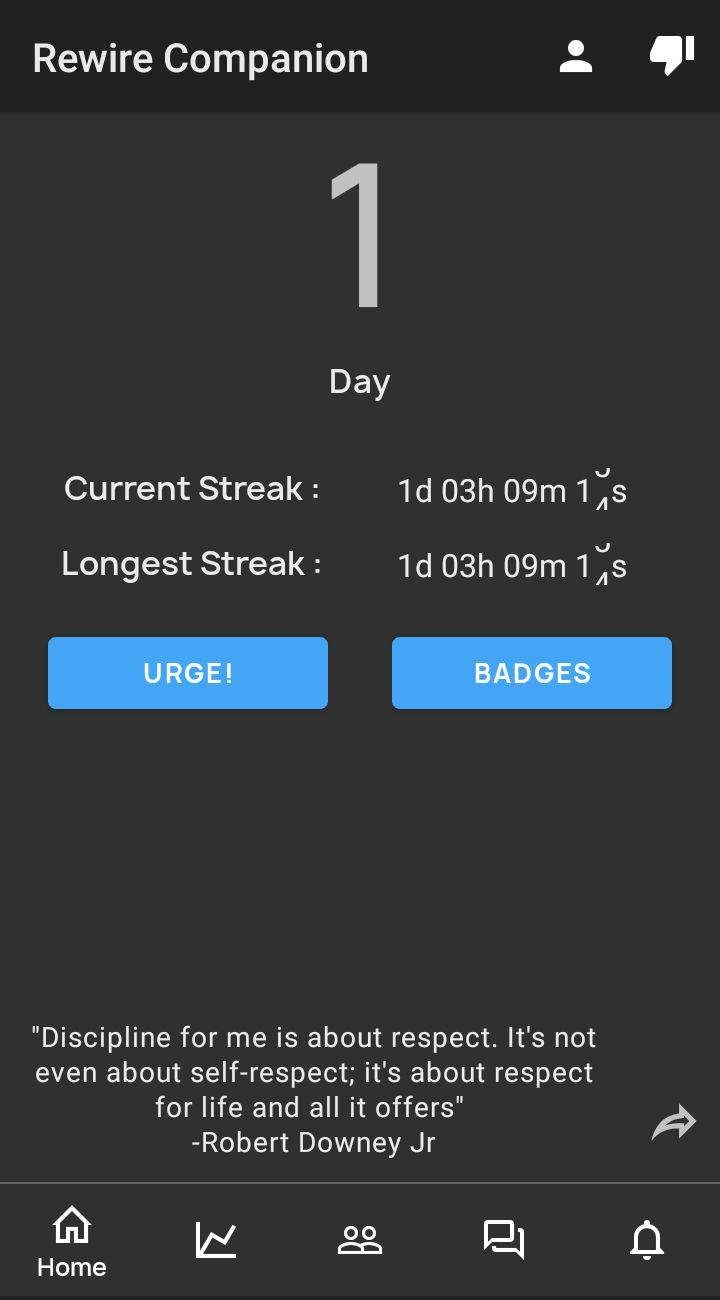Open the BADGES button
This screenshot has height=1300, width=720.
pos(531,673)
